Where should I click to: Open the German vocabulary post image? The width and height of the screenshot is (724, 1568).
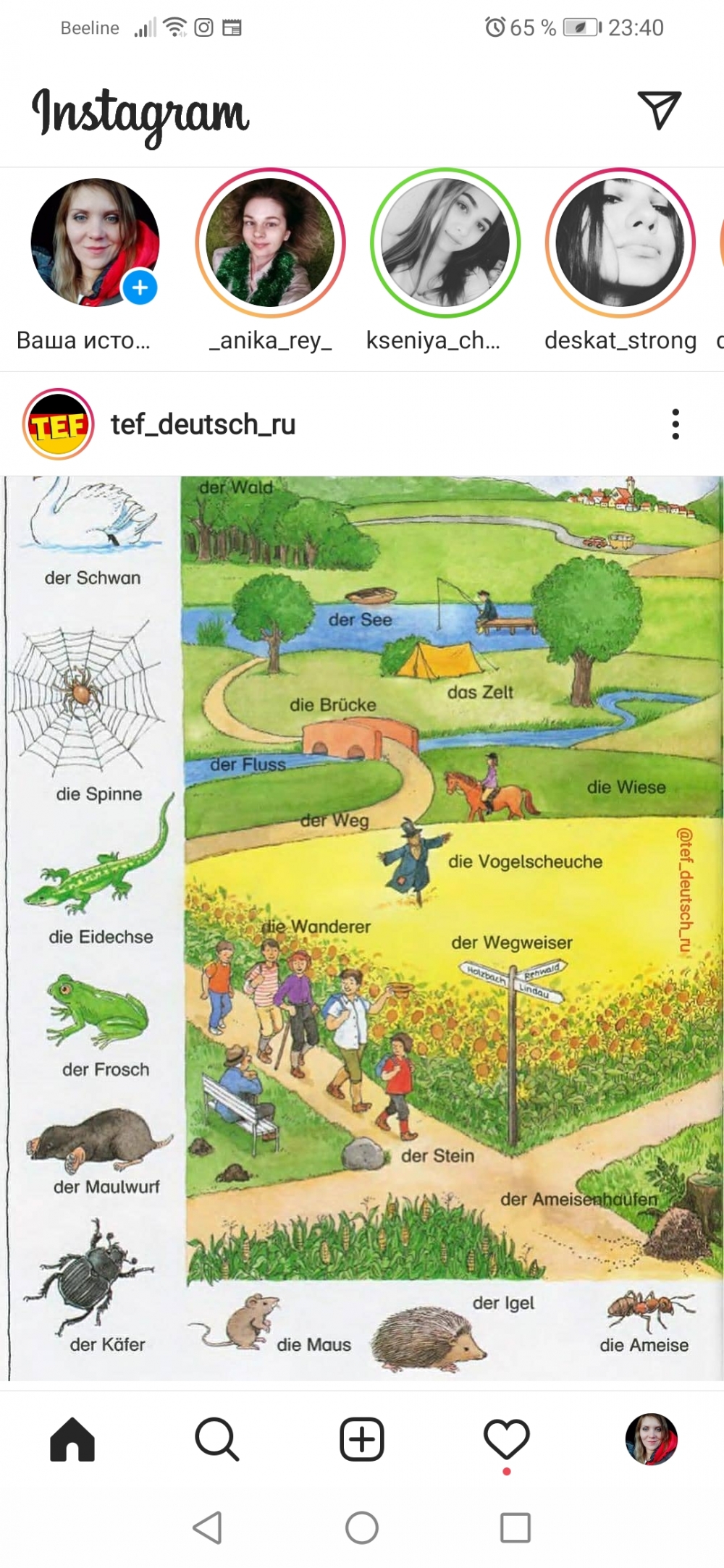pos(362,928)
